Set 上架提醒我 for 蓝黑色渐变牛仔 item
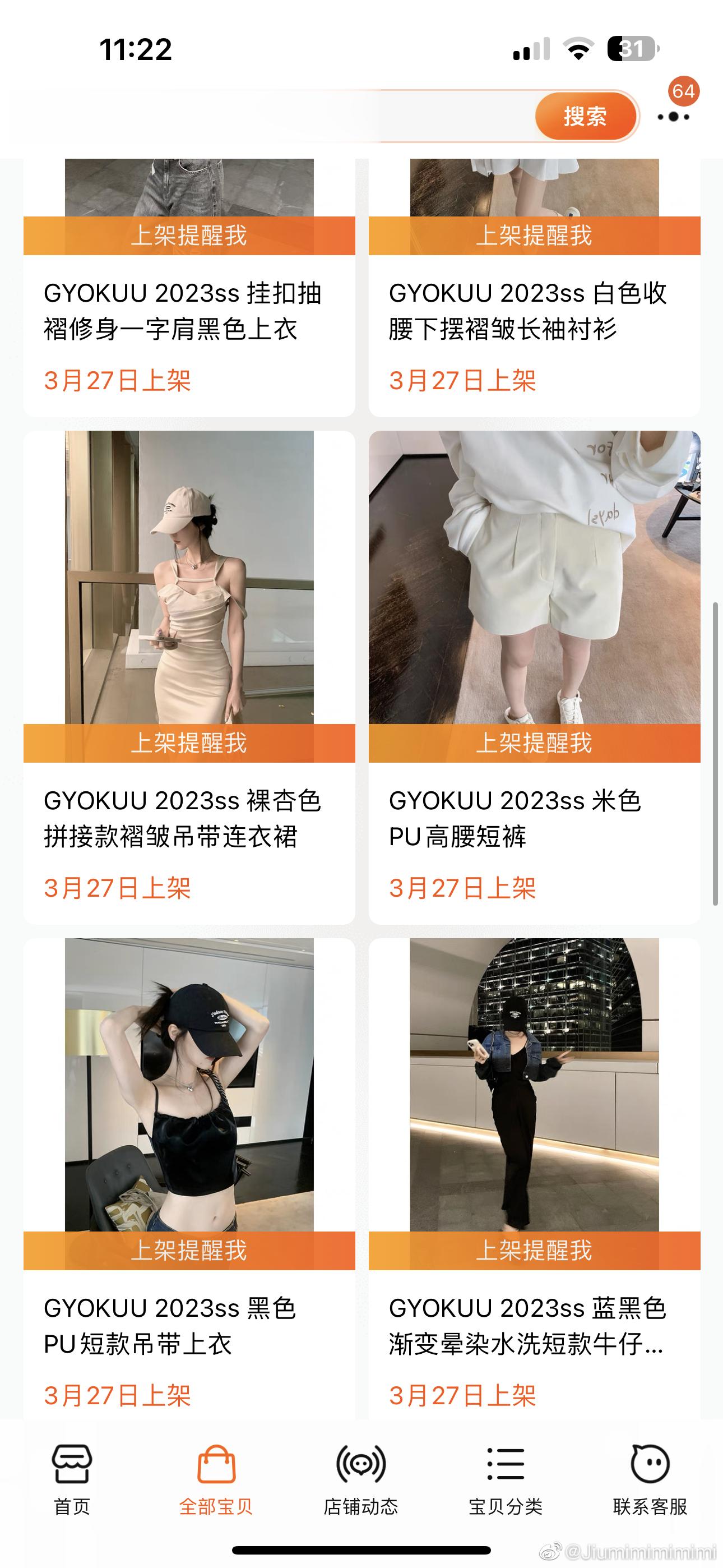Viewport: 723px width, 1568px height. click(534, 1251)
